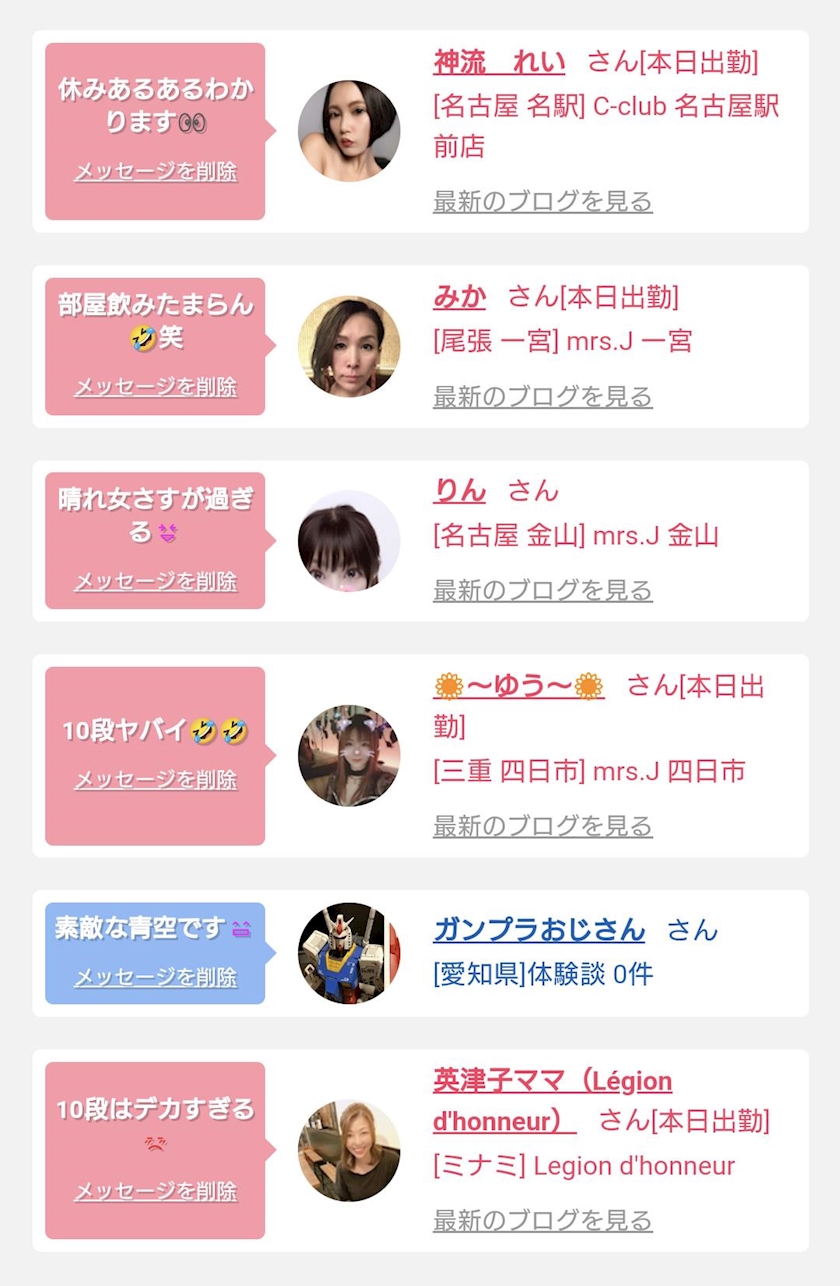View 〜ゆう〜's latest blog

pyautogui.click(x=543, y=826)
